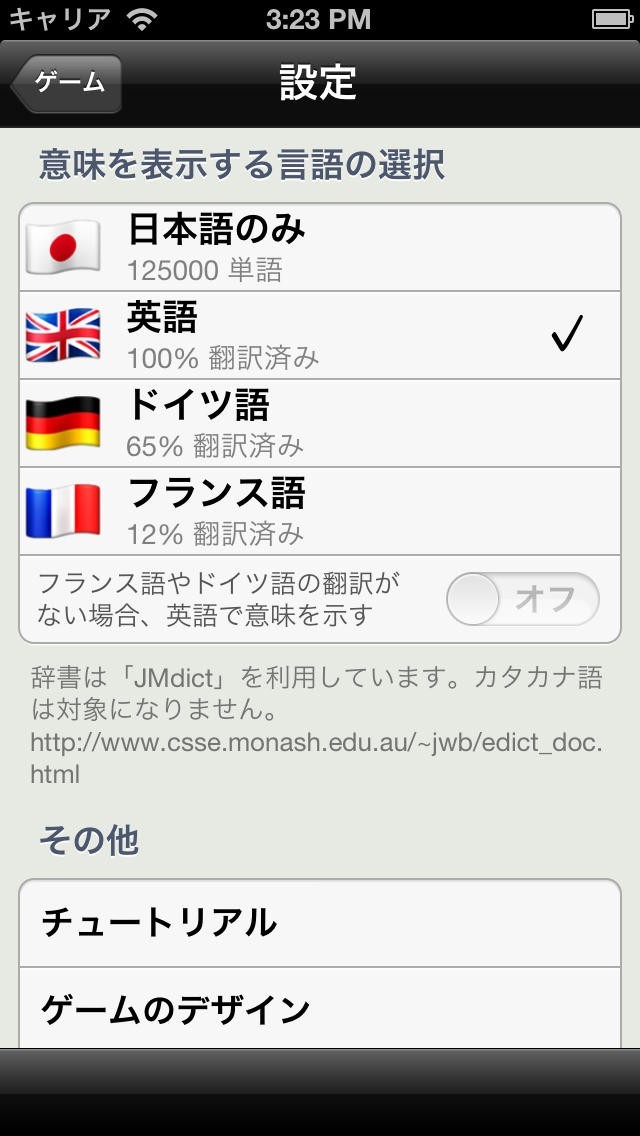The width and height of the screenshot is (640, 1136).
Task: Open the チュートリアル row
Action: pyautogui.click(x=320, y=923)
